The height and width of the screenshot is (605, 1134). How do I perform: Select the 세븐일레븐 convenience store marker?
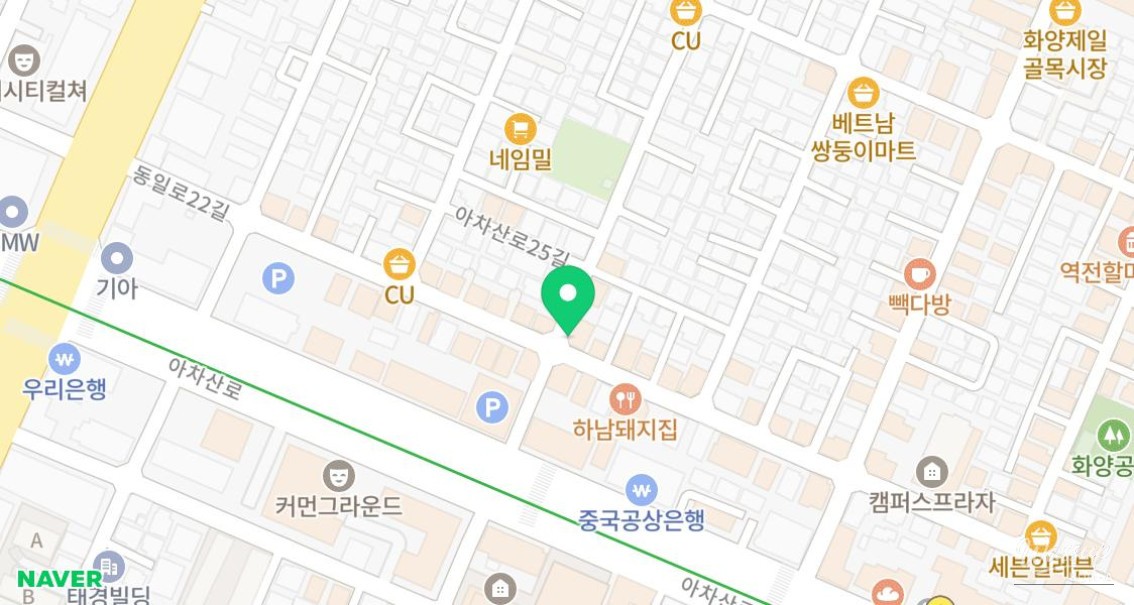(x=1040, y=536)
